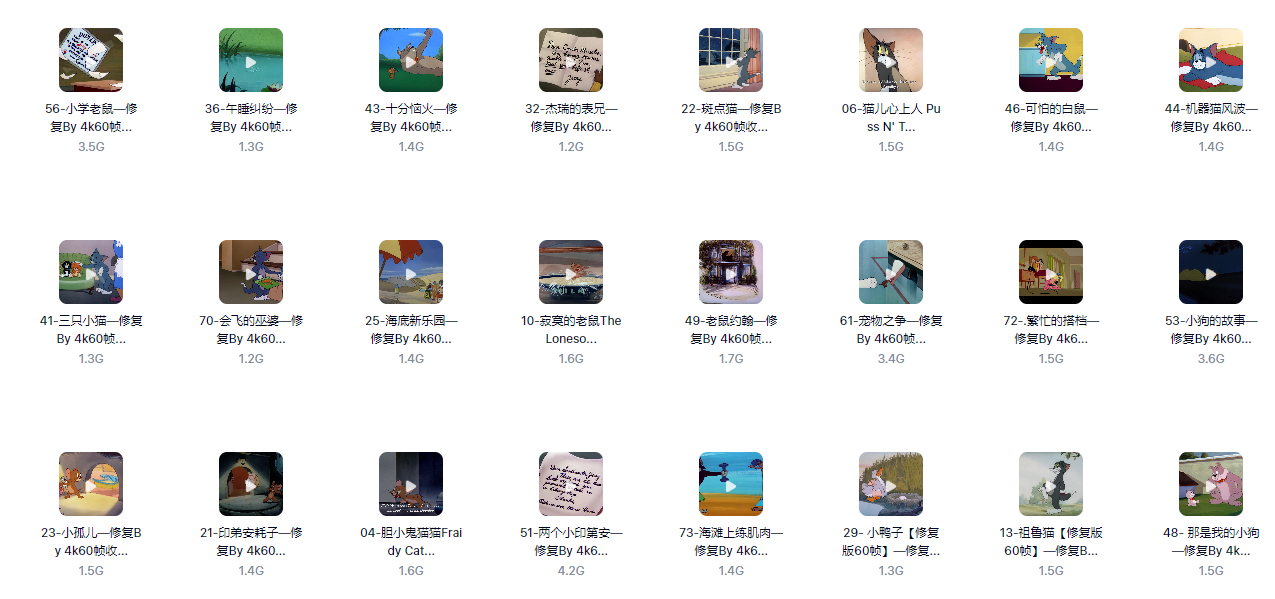The width and height of the screenshot is (1275, 599).
Task: Open the video 41-三只小猫
Action: 91,272
